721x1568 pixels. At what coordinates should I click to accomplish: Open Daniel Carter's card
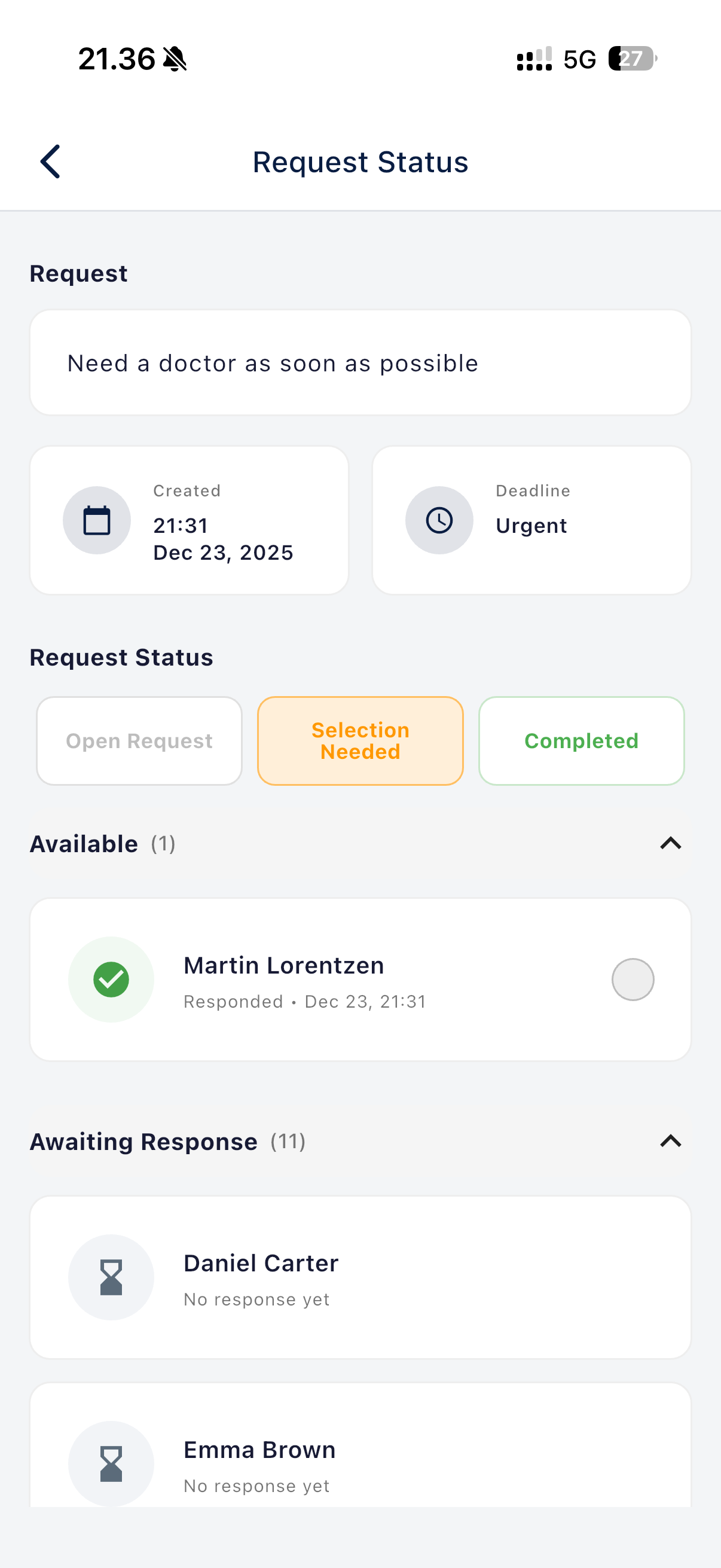(360, 1277)
